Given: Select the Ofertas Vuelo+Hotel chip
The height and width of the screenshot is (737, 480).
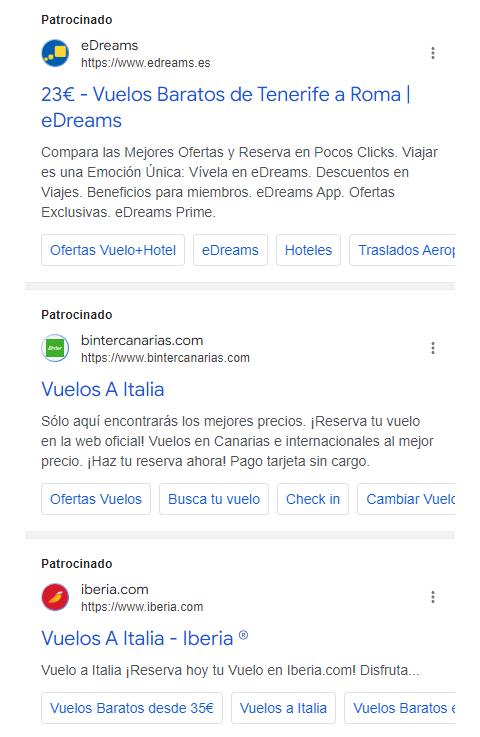Looking at the screenshot, I should (x=113, y=250).
